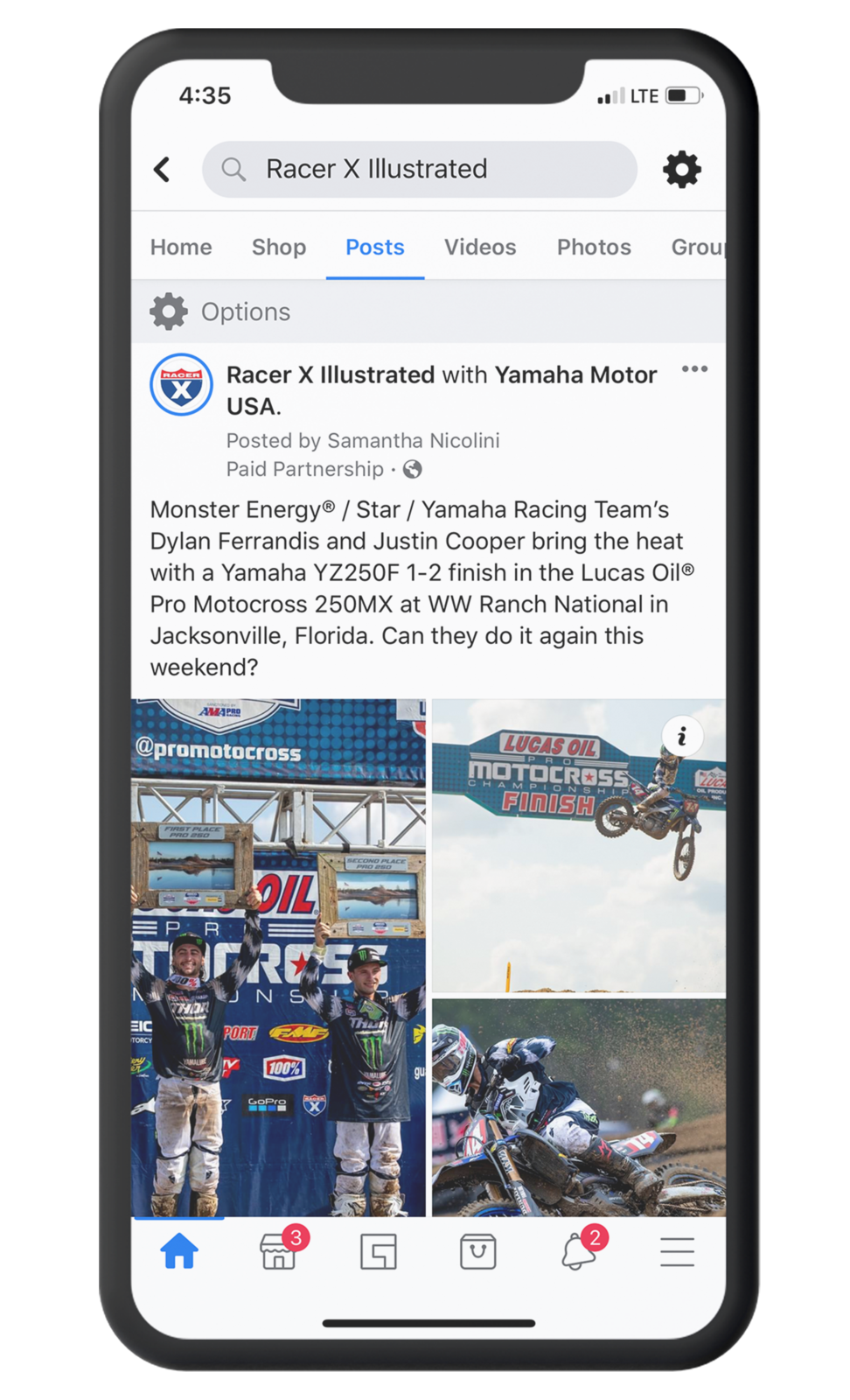The image size is (850, 1400).
Task: Switch to the Home tab
Action: (181, 247)
